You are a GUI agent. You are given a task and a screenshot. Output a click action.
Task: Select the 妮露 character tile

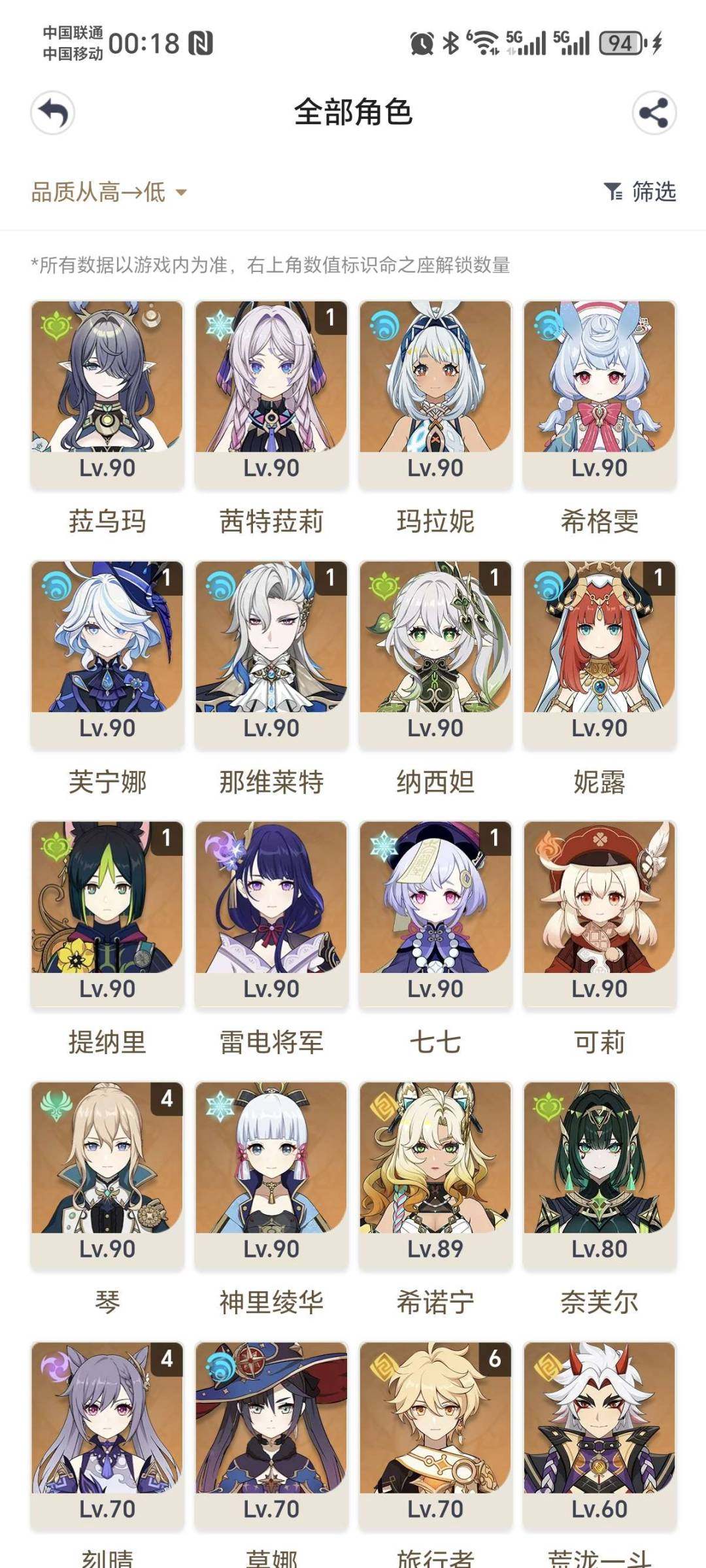point(599,653)
